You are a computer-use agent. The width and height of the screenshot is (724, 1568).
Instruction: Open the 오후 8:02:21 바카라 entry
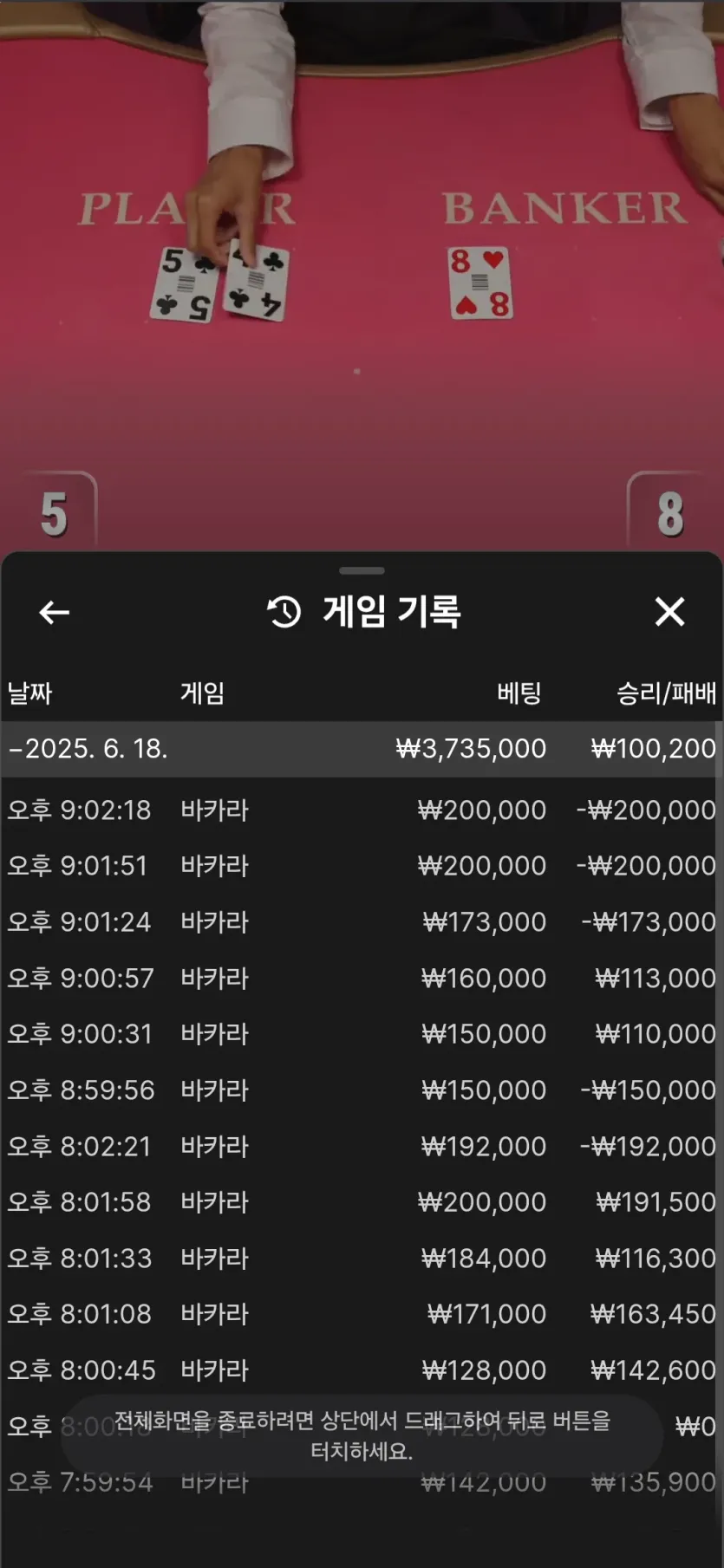(362, 1146)
